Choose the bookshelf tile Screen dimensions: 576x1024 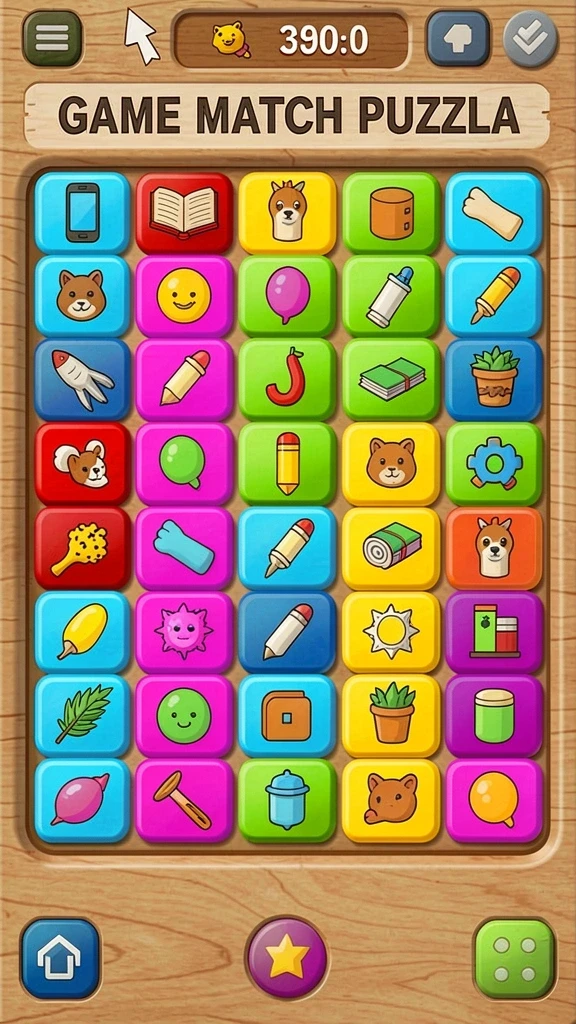click(x=494, y=632)
